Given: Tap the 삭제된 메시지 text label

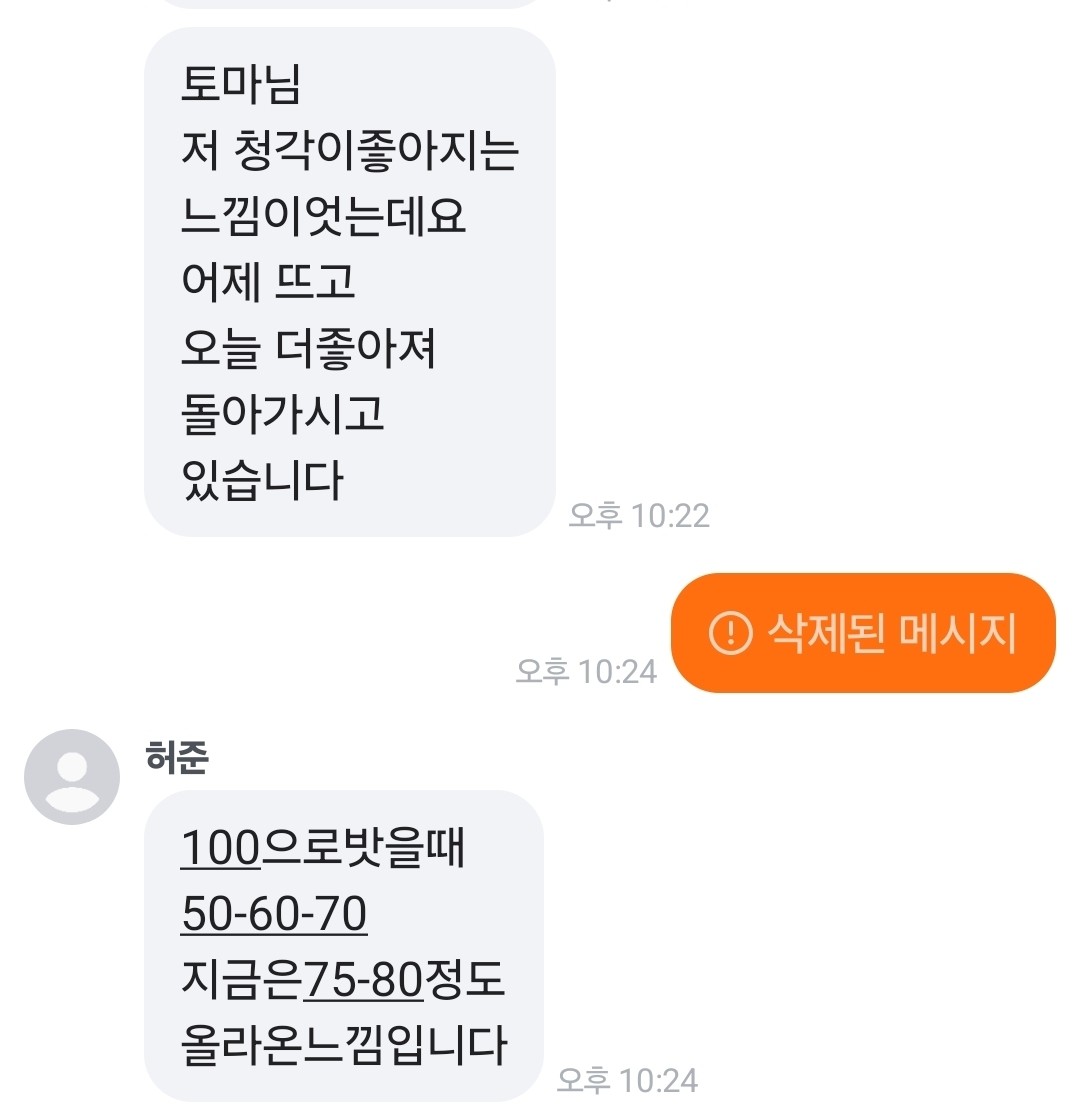Looking at the screenshot, I should click(892, 634).
